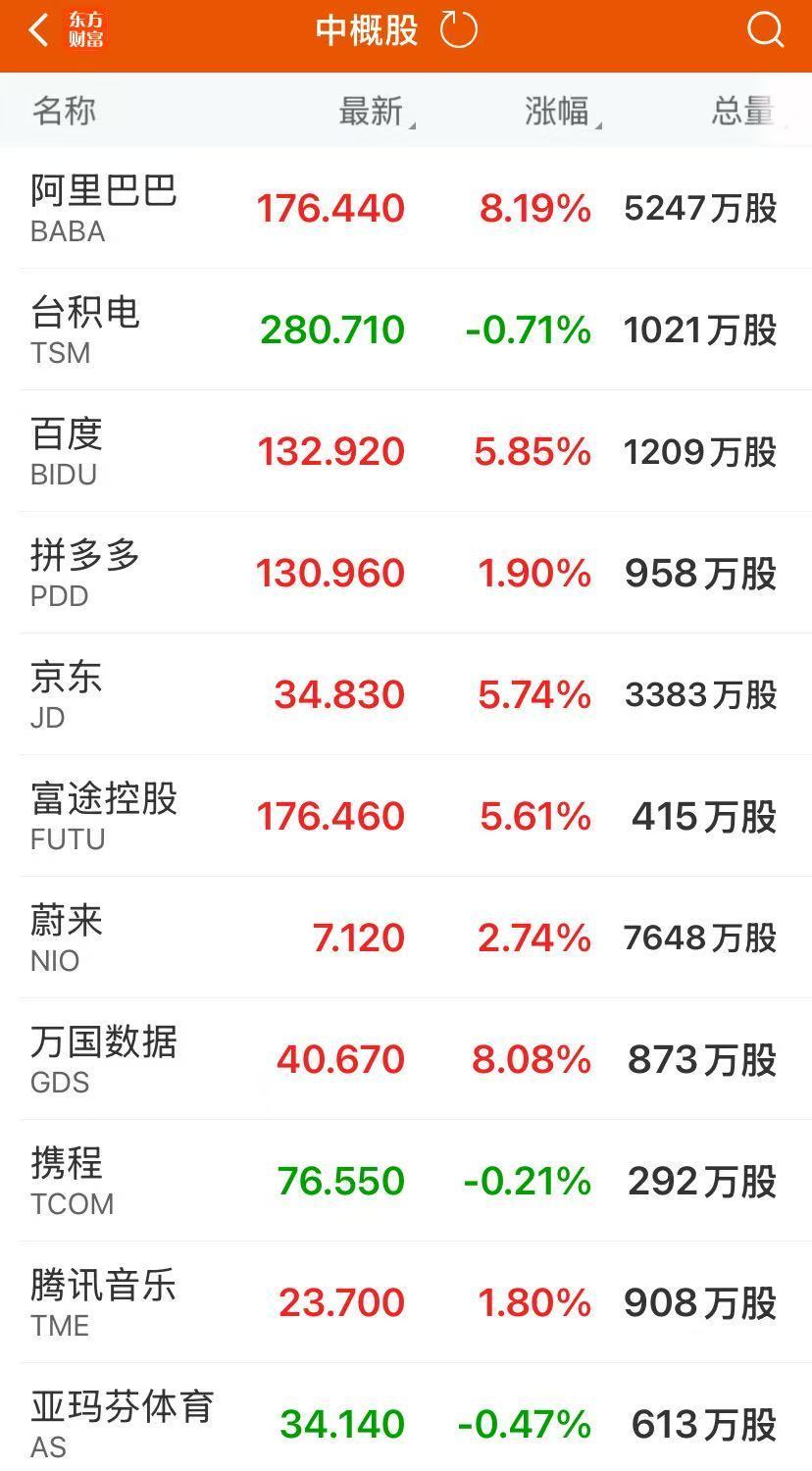Open 携程 TCOM stock details

406,1181
